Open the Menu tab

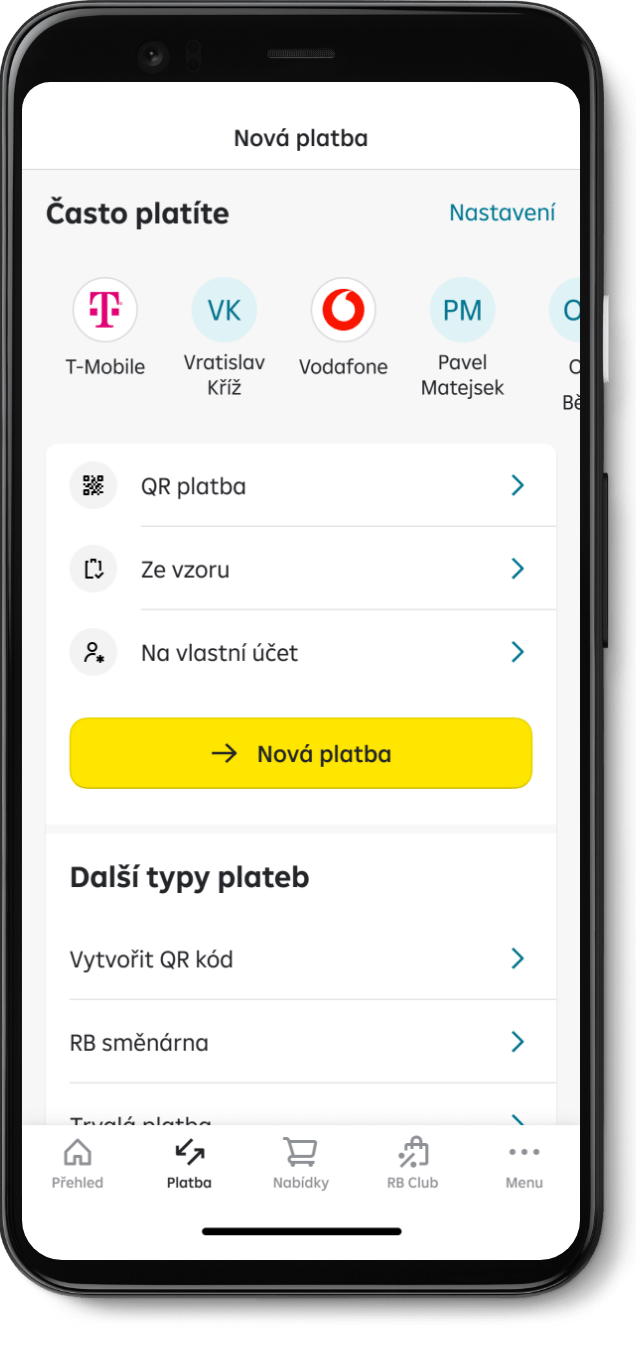(x=524, y=1164)
